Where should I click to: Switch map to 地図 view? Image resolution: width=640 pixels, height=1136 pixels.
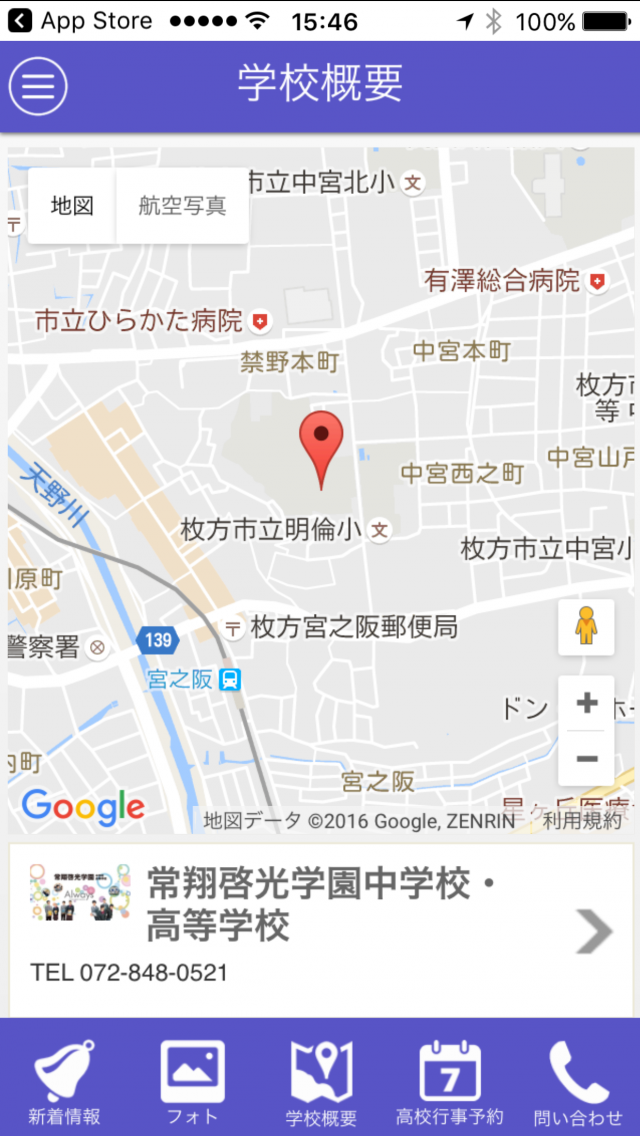click(72, 206)
